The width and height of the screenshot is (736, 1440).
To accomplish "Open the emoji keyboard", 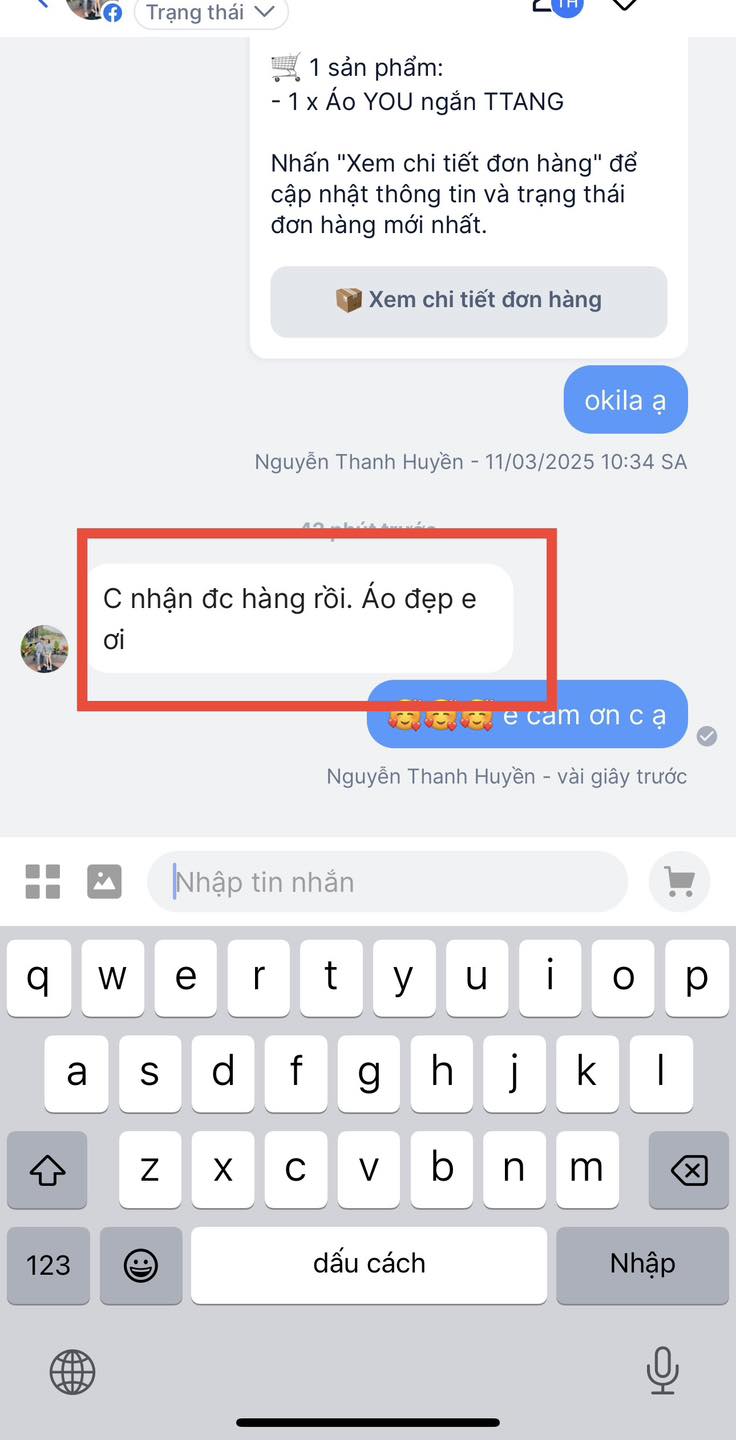I will (x=140, y=1265).
